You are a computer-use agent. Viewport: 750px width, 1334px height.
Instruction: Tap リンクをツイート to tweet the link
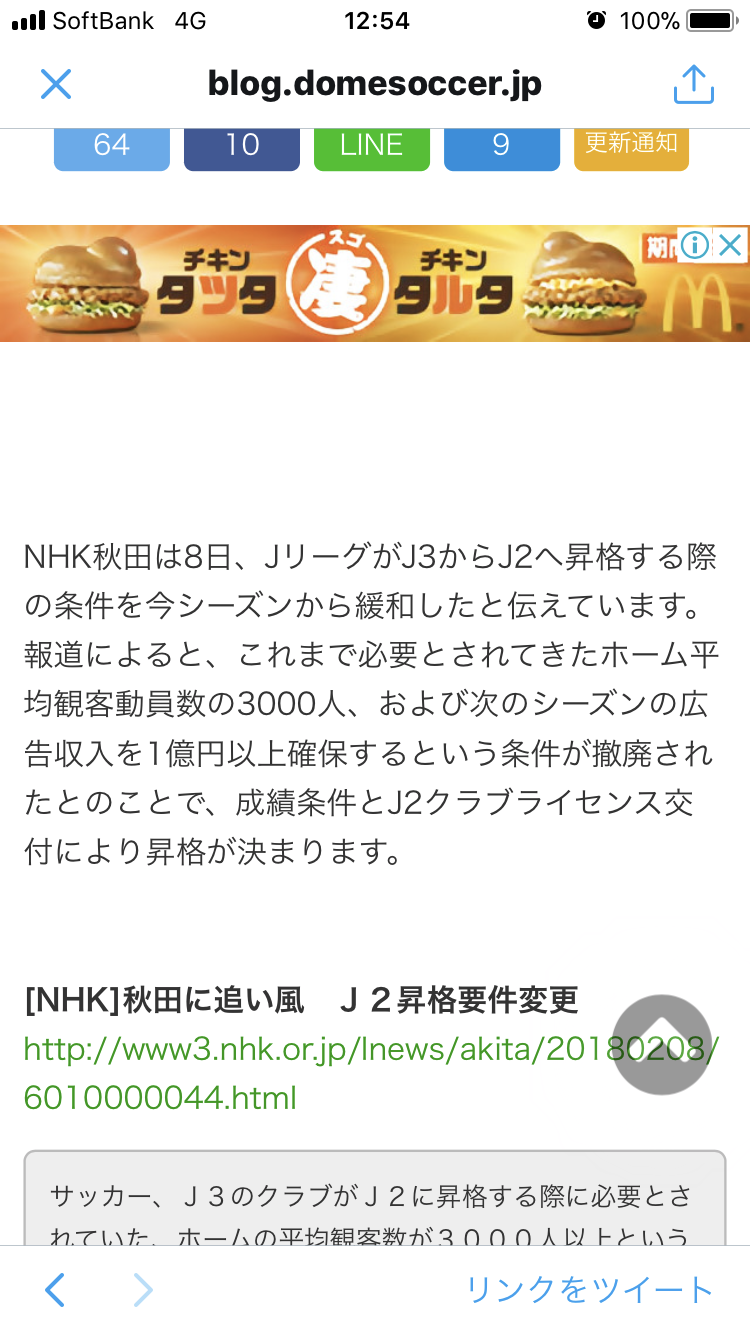pos(589,1290)
